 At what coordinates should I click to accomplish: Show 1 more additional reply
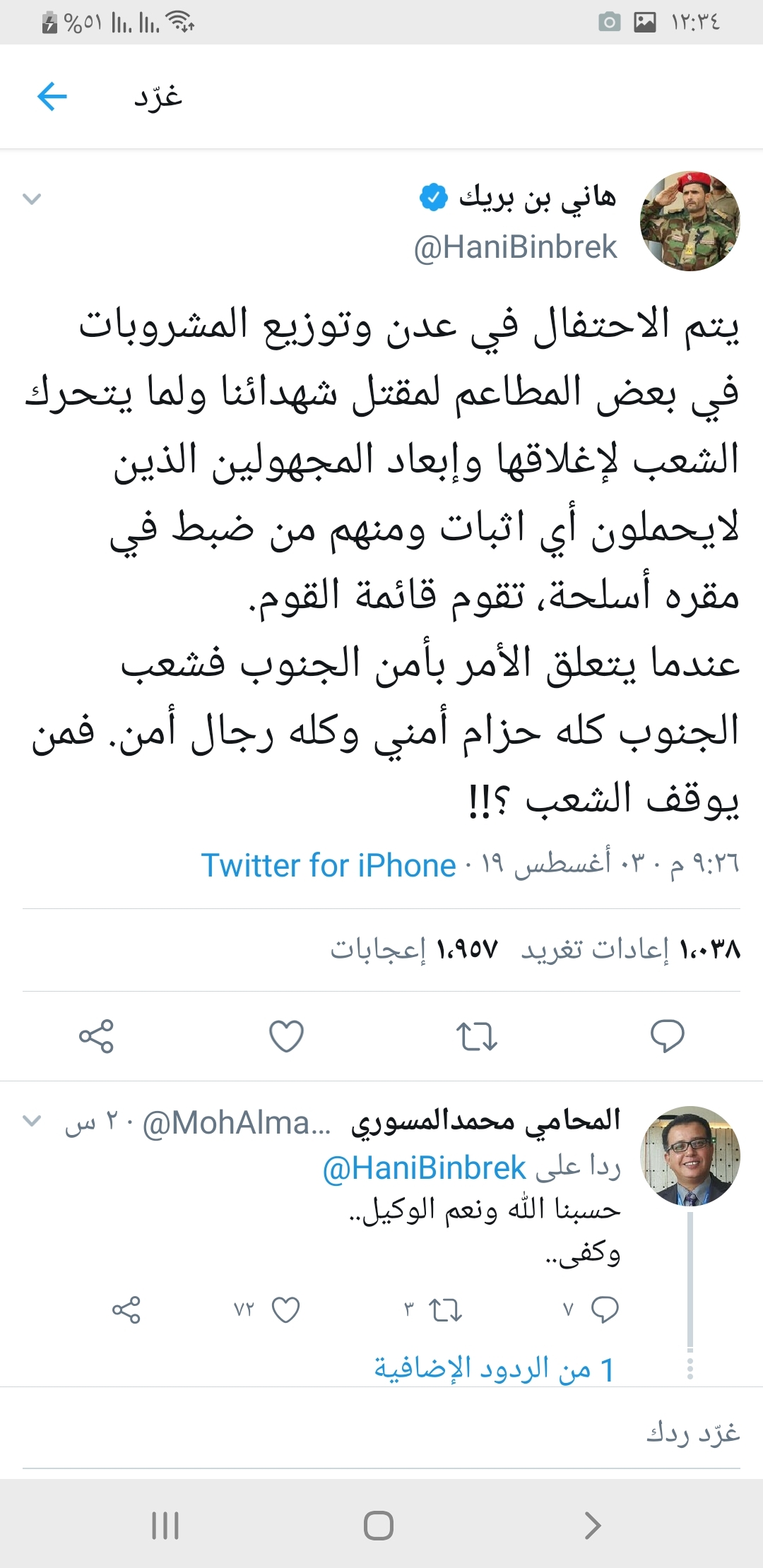[494, 1369]
